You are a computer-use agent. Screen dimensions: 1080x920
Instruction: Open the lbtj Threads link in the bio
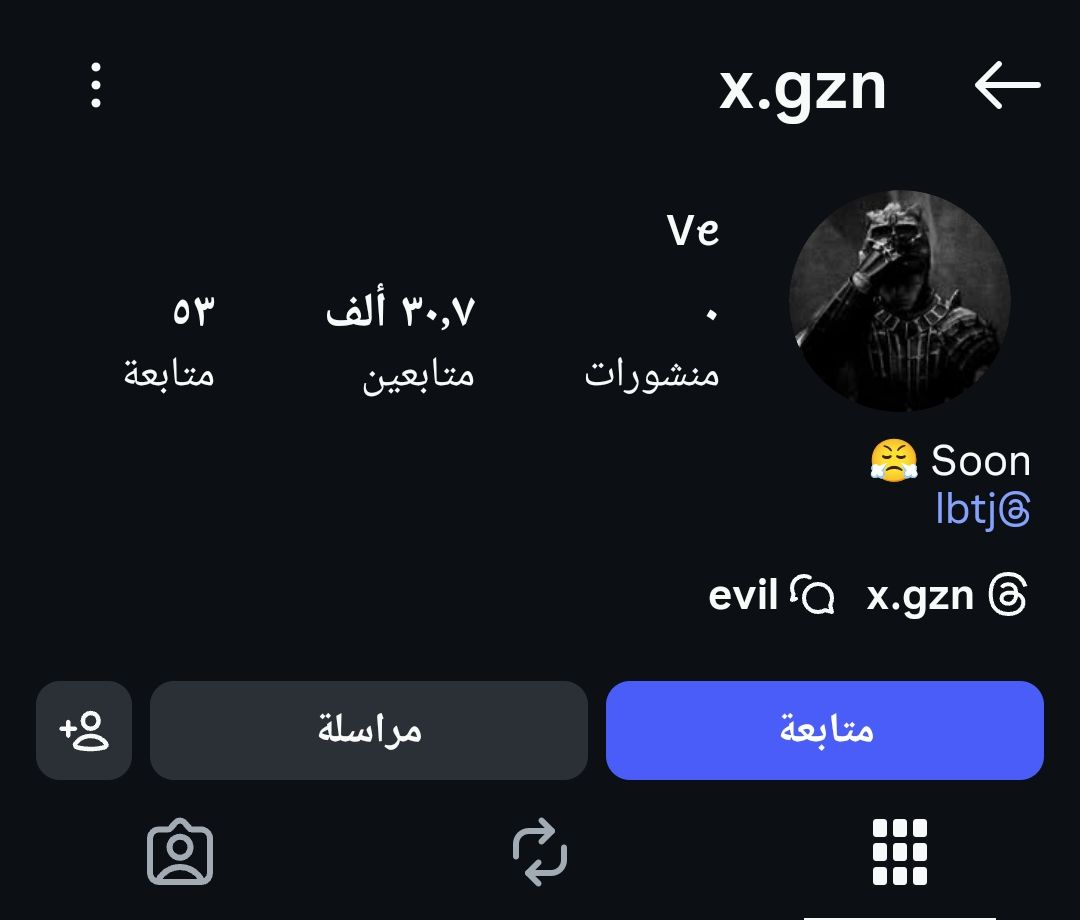[x=982, y=510]
